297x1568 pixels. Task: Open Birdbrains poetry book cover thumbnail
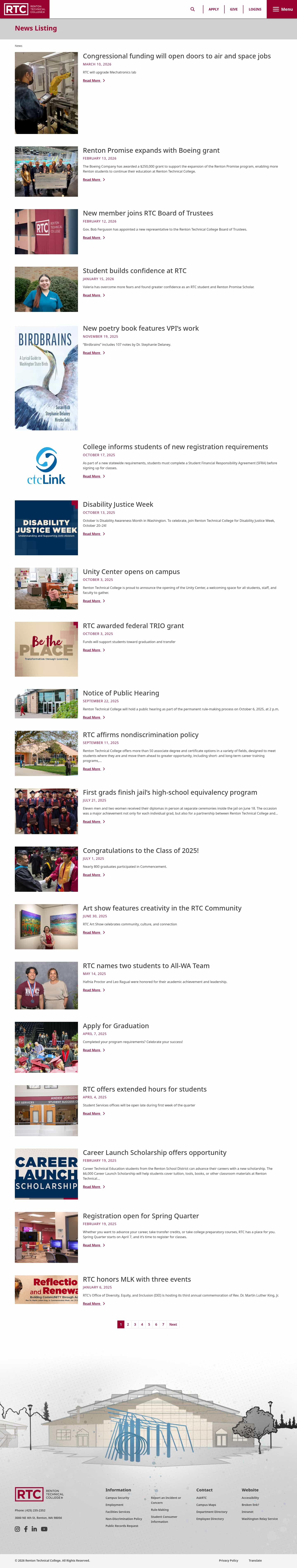pyautogui.click(x=46, y=378)
